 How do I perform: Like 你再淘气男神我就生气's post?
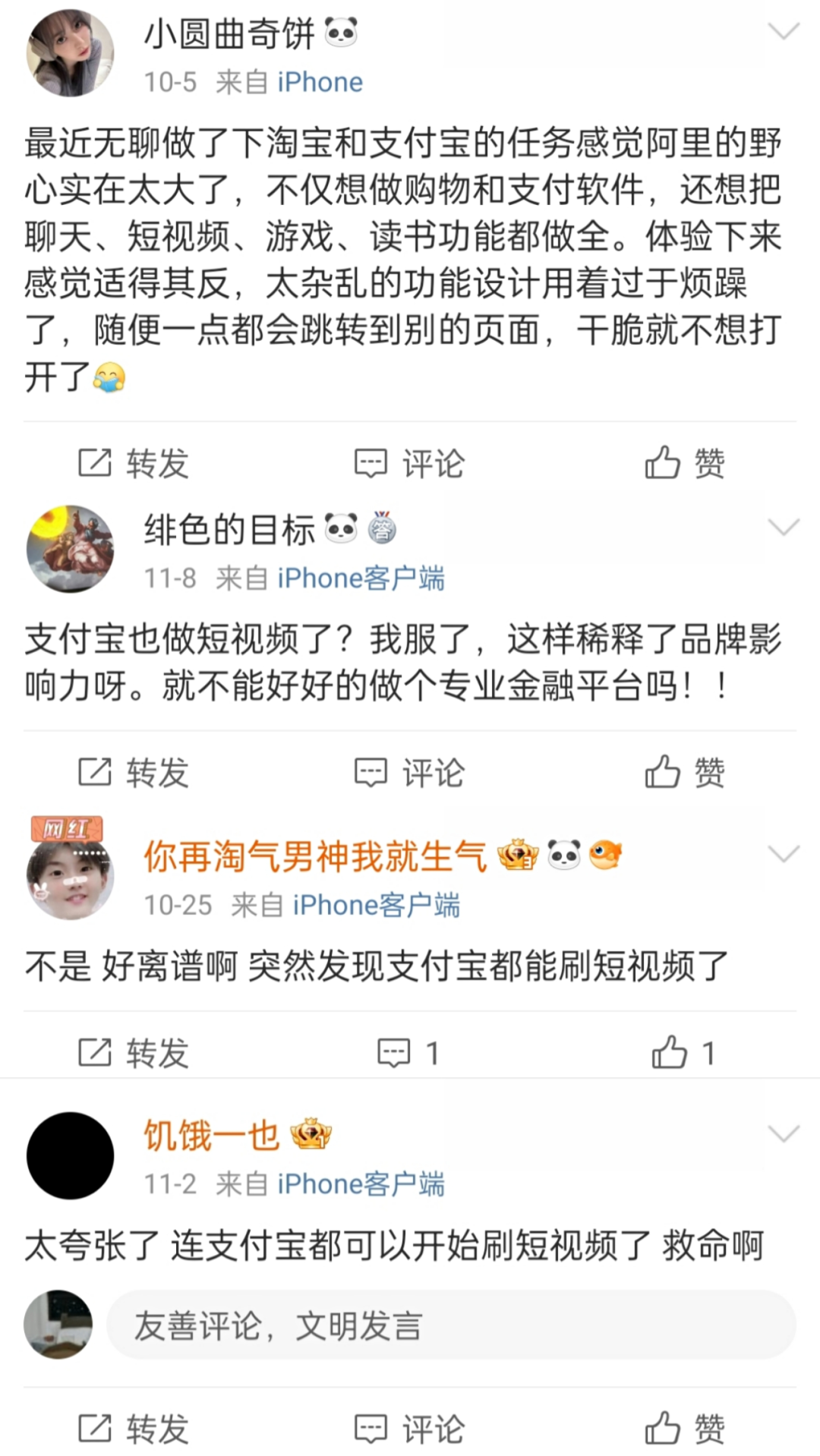pos(683,1053)
